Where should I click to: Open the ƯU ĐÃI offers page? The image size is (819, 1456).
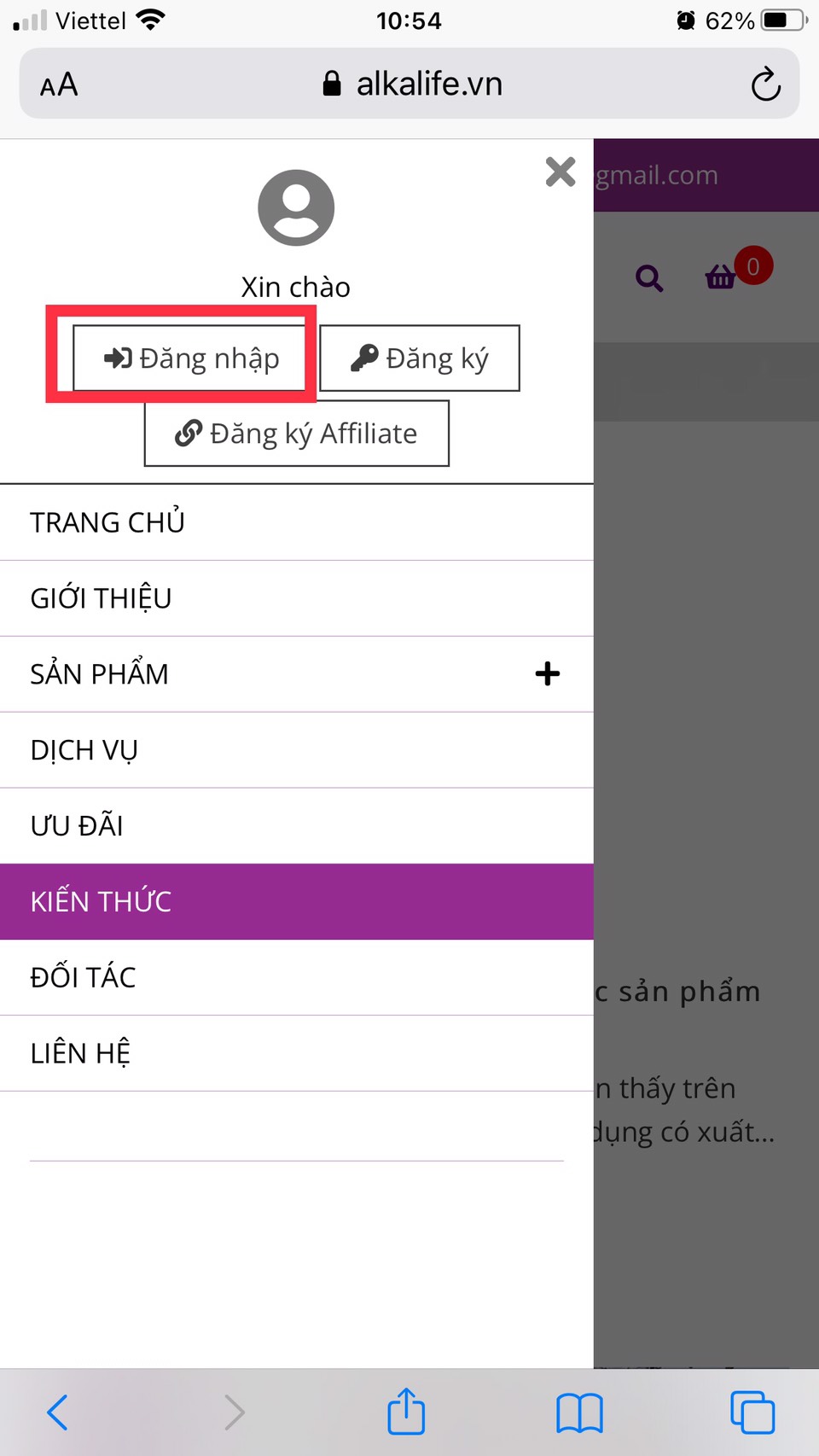(x=77, y=826)
